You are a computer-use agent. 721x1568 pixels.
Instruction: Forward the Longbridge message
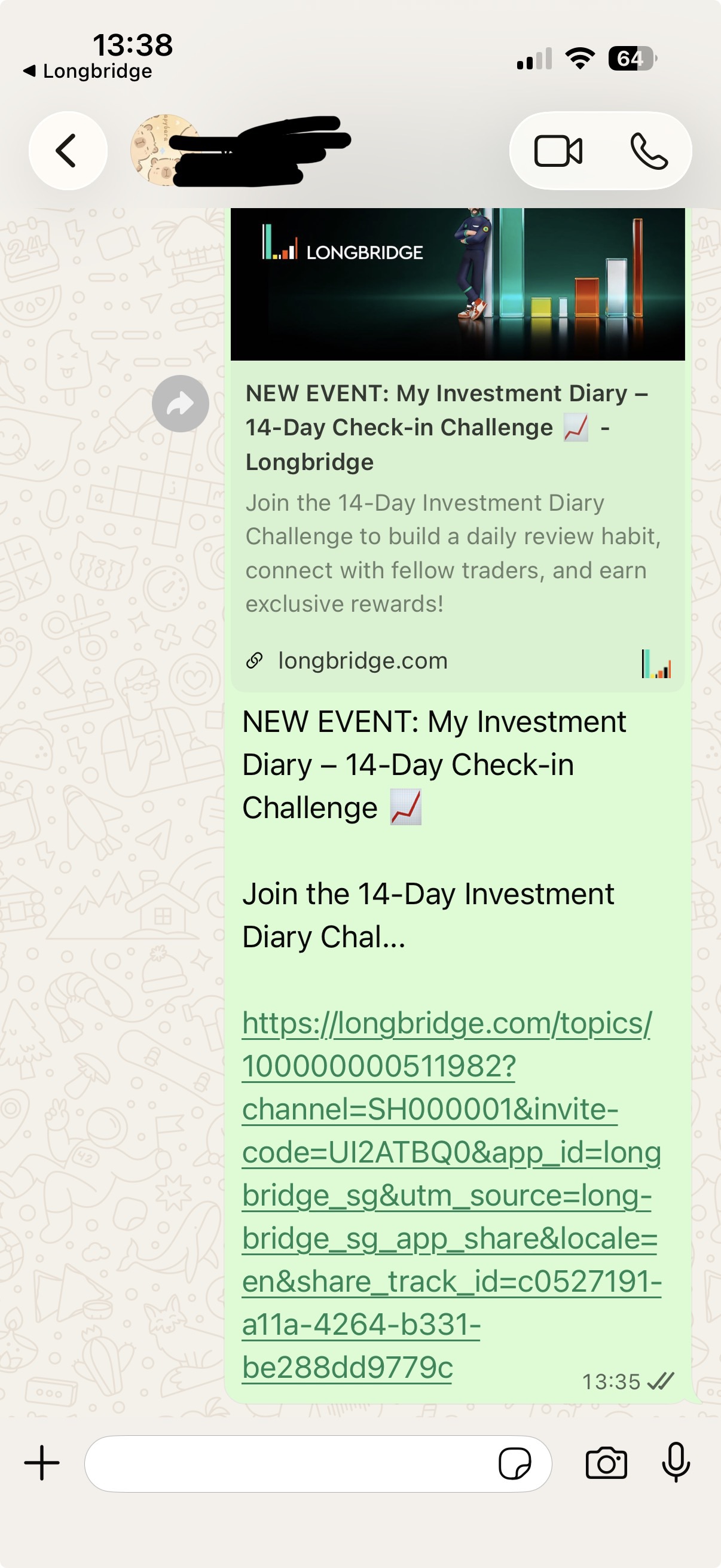click(180, 404)
